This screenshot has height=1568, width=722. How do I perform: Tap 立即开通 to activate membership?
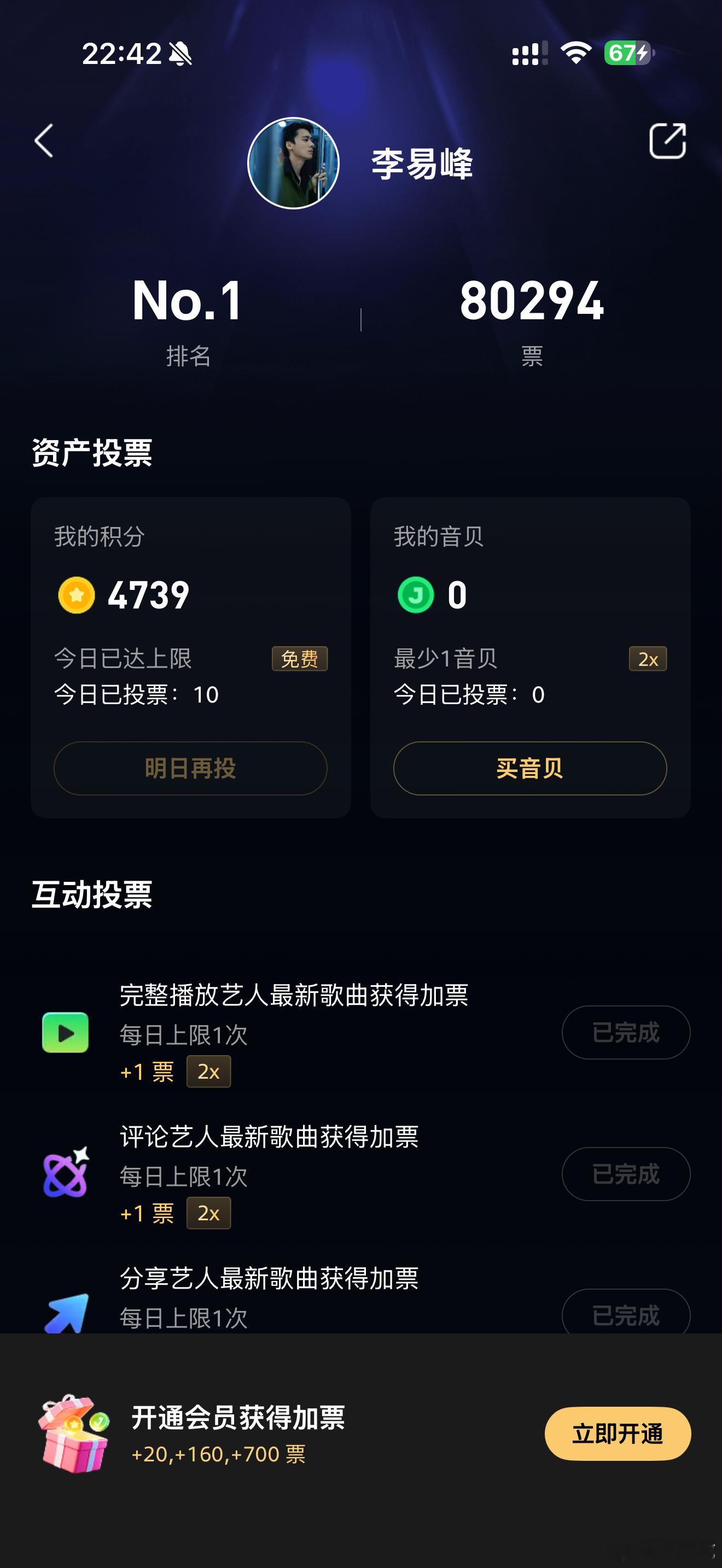click(618, 1434)
